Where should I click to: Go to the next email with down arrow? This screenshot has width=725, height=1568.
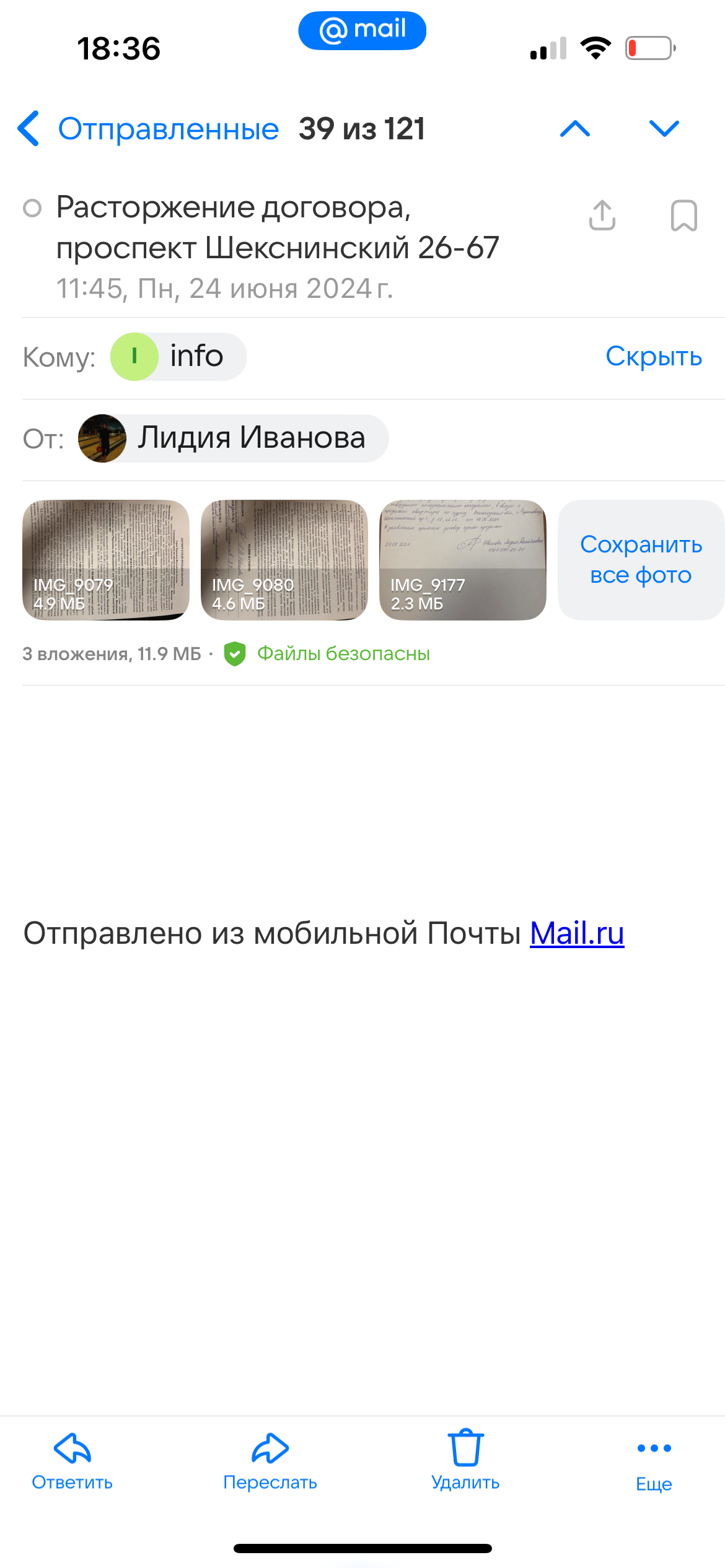coord(664,129)
